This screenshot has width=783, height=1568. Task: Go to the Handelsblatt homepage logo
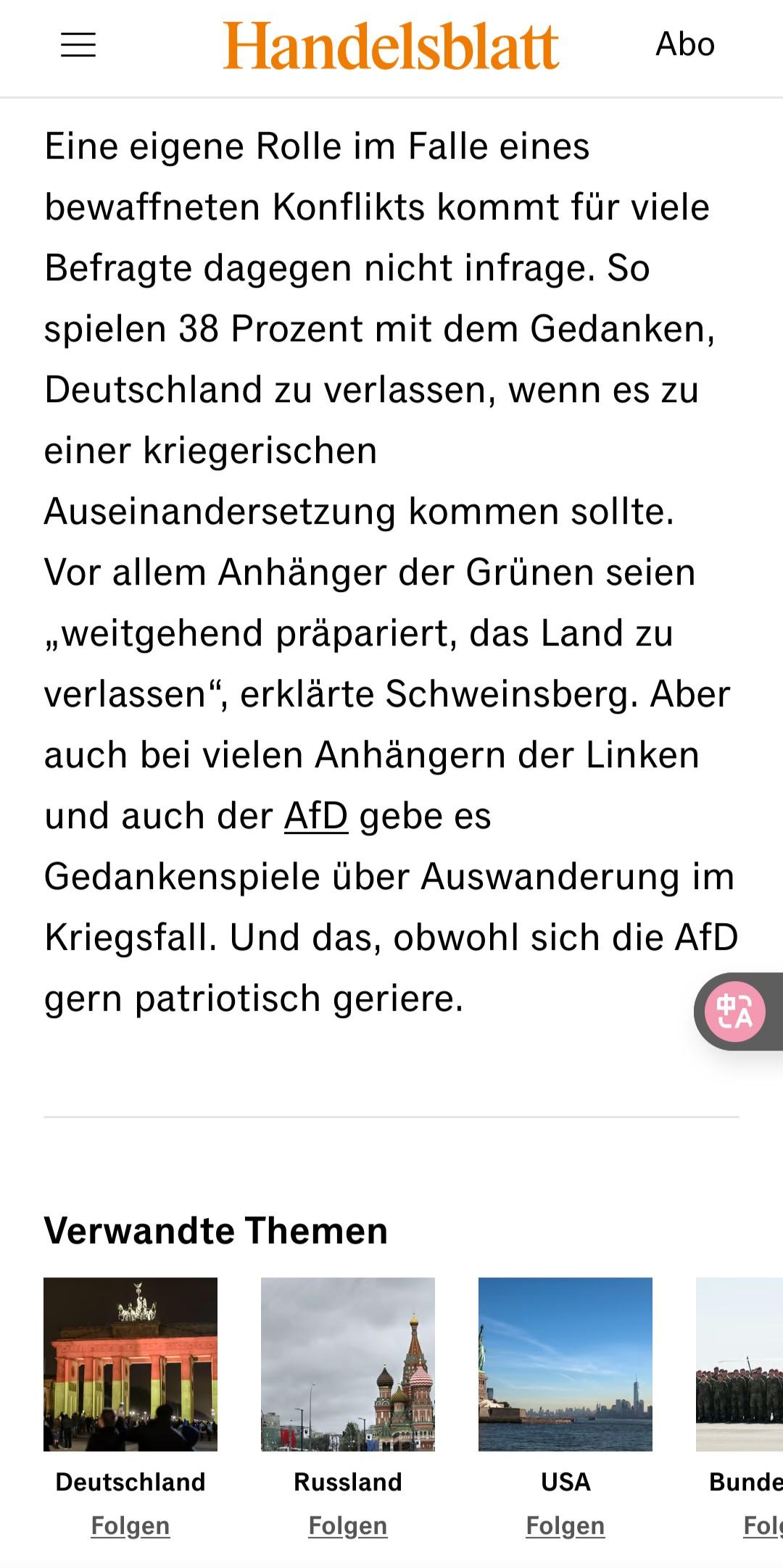[391, 46]
